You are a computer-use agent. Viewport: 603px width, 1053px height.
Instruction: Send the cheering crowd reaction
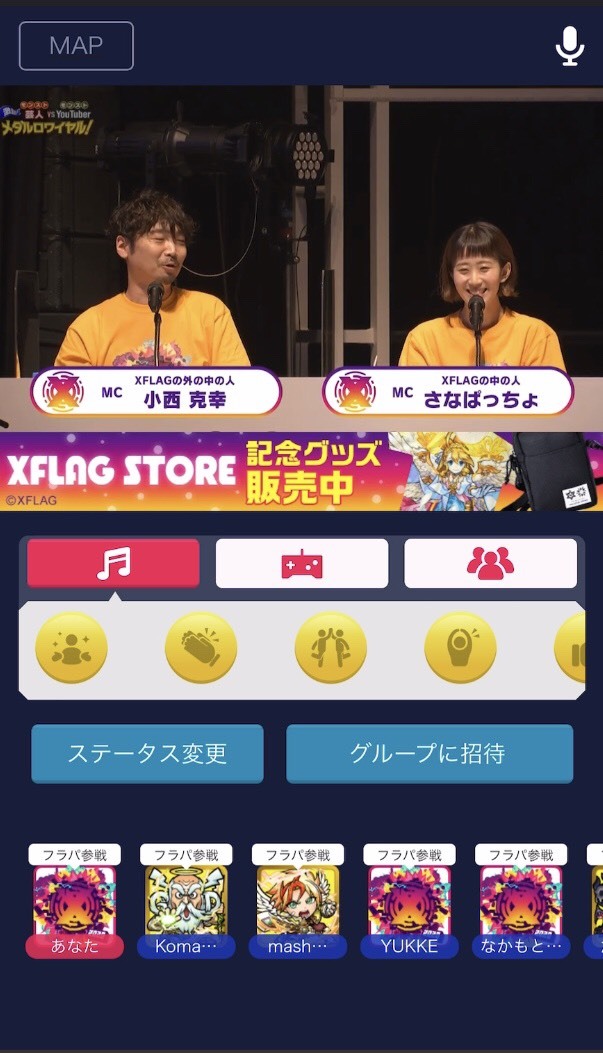71,647
